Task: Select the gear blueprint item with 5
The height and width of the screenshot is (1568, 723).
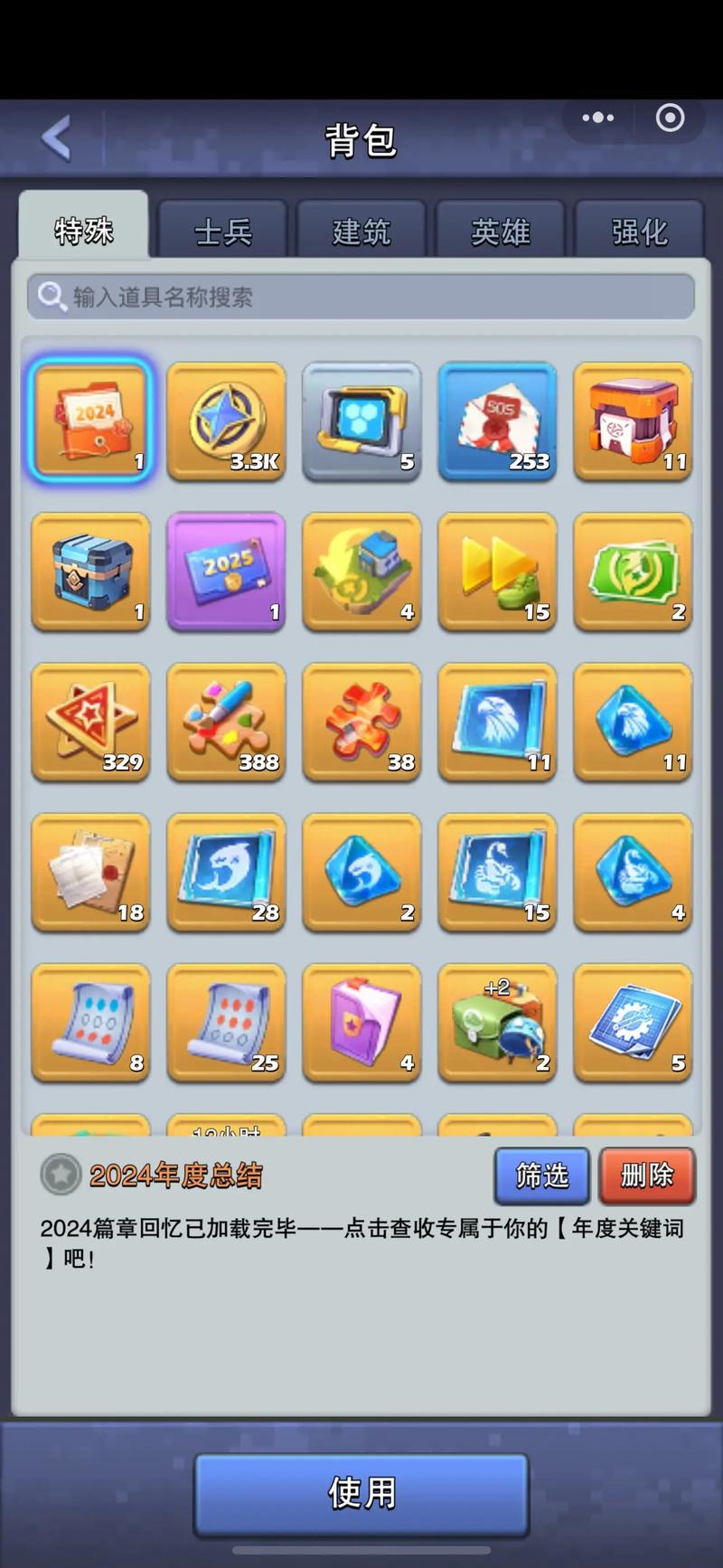Action: click(x=633, y=1022)
